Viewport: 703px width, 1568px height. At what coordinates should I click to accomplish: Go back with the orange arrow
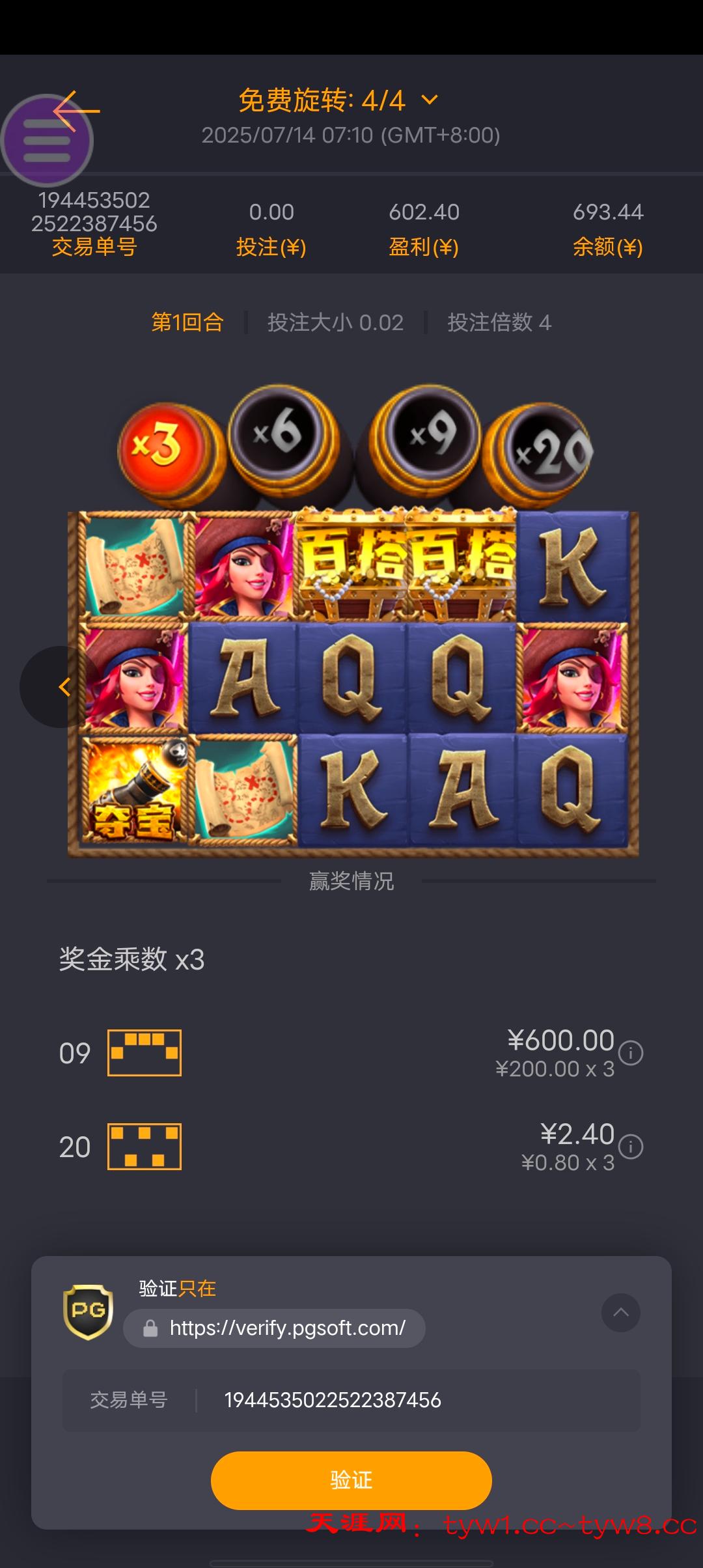(x=77, y=111)
